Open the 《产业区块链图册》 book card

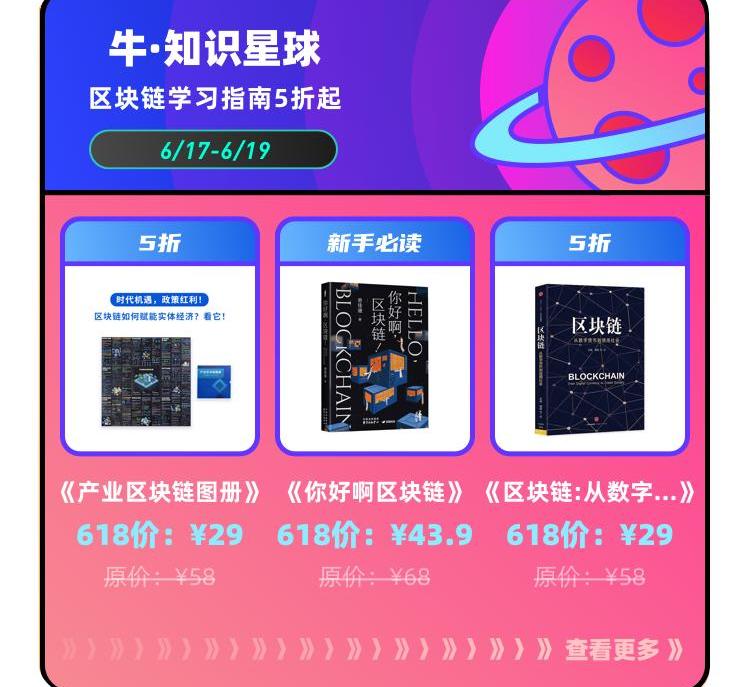click(x=160, y=355)
